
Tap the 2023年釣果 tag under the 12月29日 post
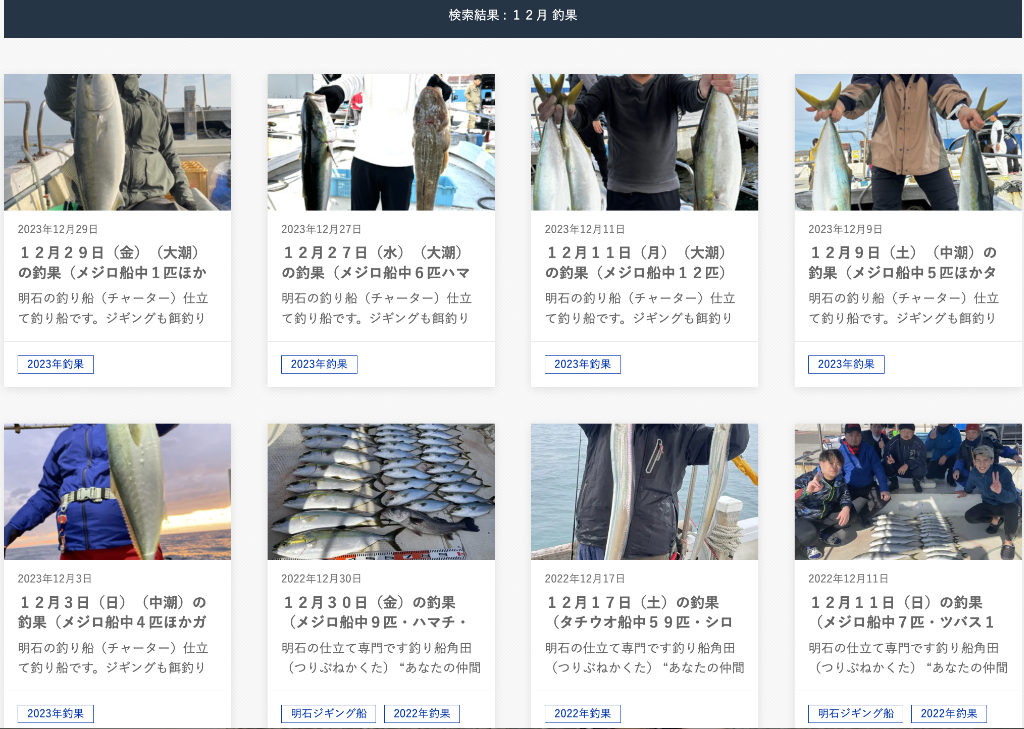coord(55,364)
